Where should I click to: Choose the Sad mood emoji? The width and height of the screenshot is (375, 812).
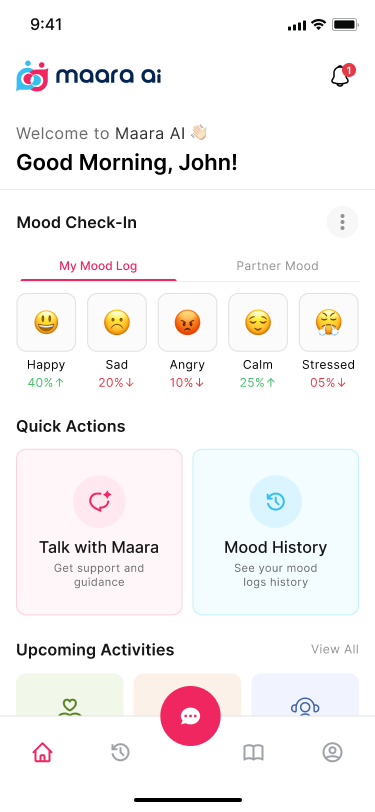coord(117,323)
